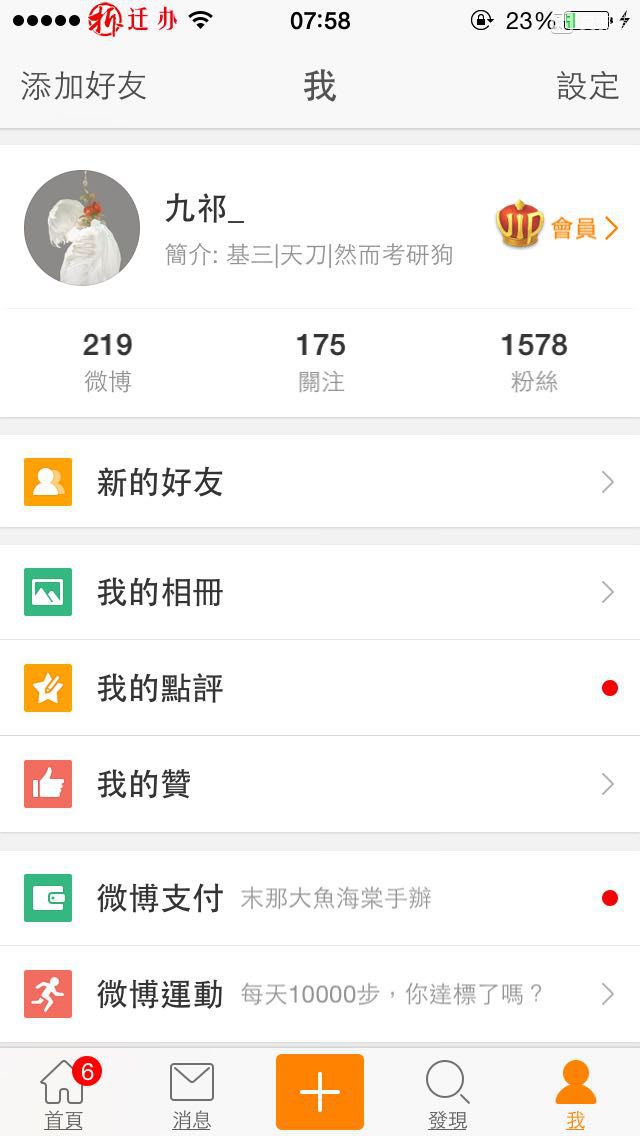This screenshot has width=640, height=1136.
Task: View the 175 關注 following list
Action: tap(320, 362)
